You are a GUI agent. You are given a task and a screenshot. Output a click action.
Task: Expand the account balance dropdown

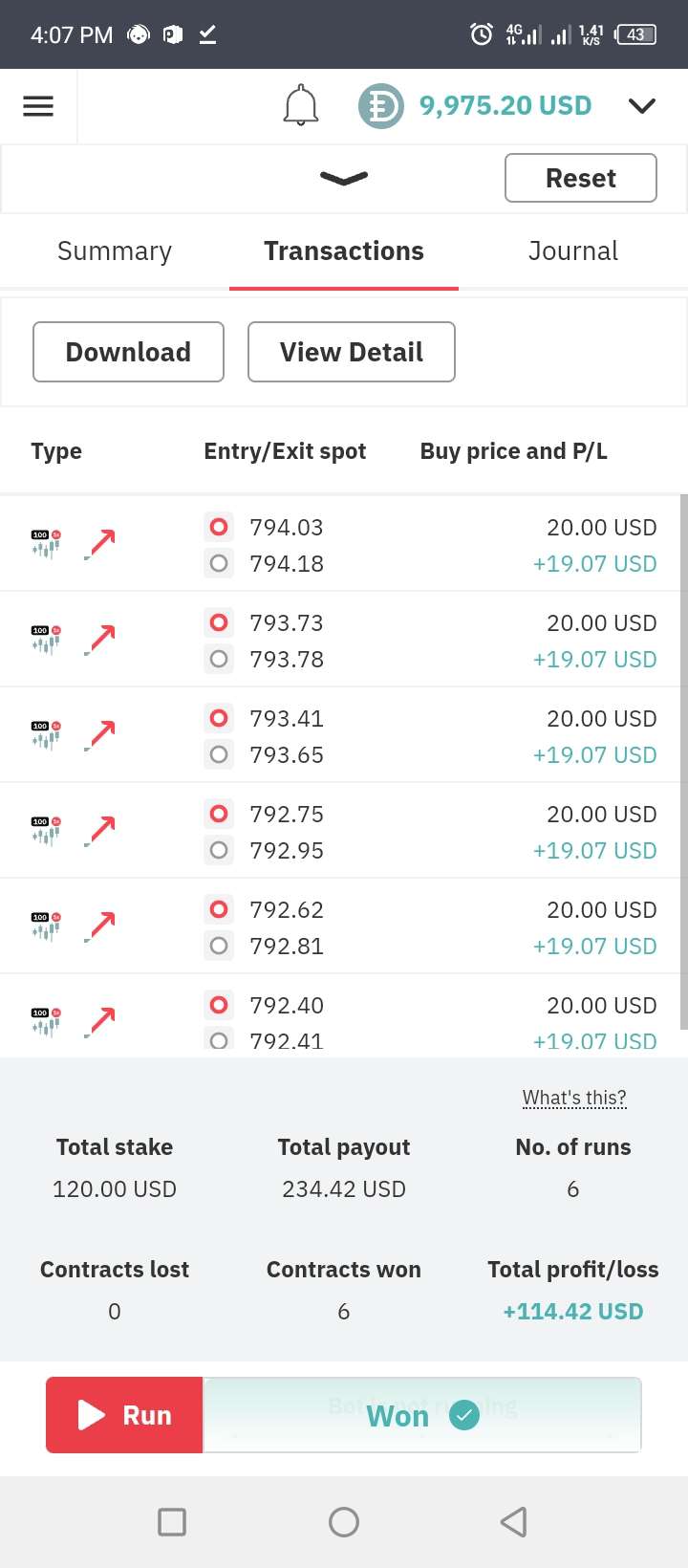[642, 105]
